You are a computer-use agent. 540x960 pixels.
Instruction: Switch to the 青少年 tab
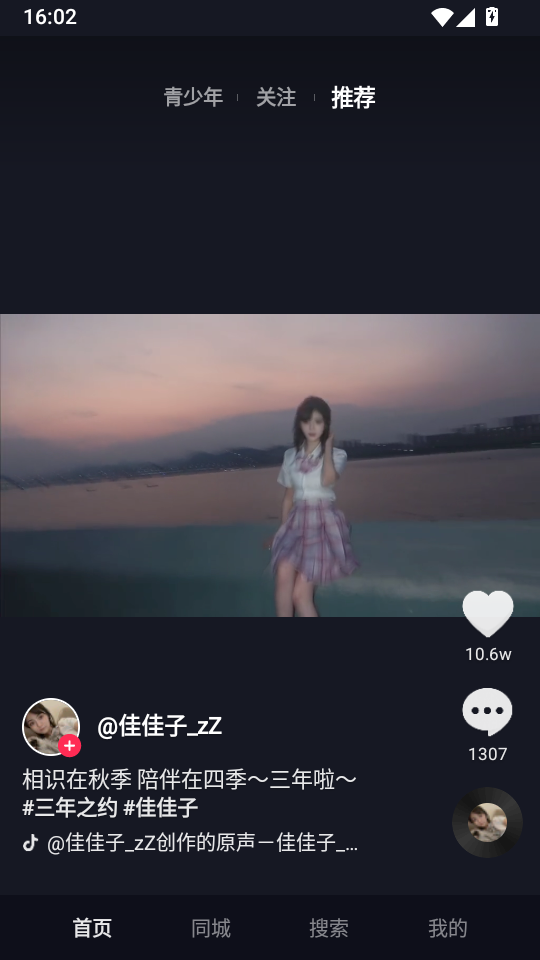pos(193,97)
